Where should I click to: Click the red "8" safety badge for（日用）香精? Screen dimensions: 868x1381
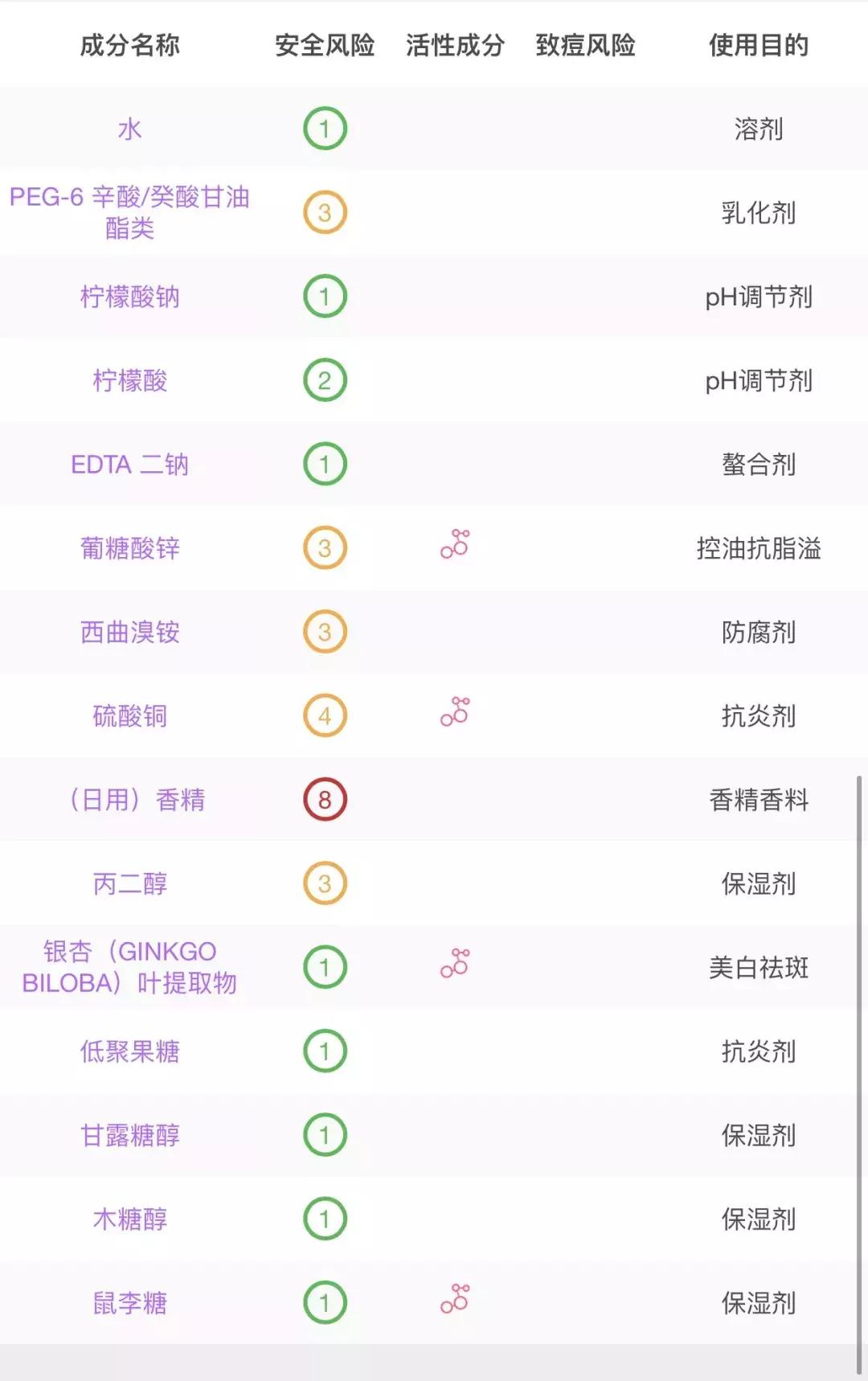point(324,799)
